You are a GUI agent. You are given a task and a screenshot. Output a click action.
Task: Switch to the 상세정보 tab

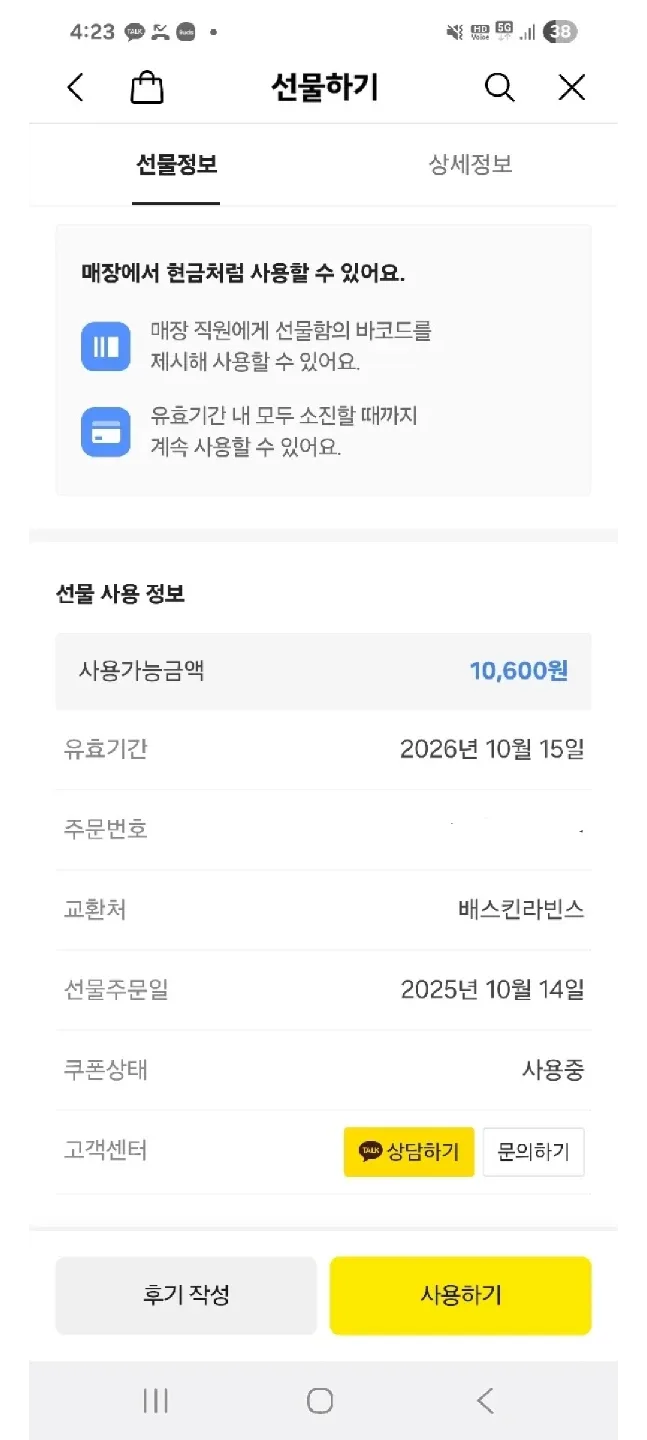pyautogui.click(x=471, y=165)
